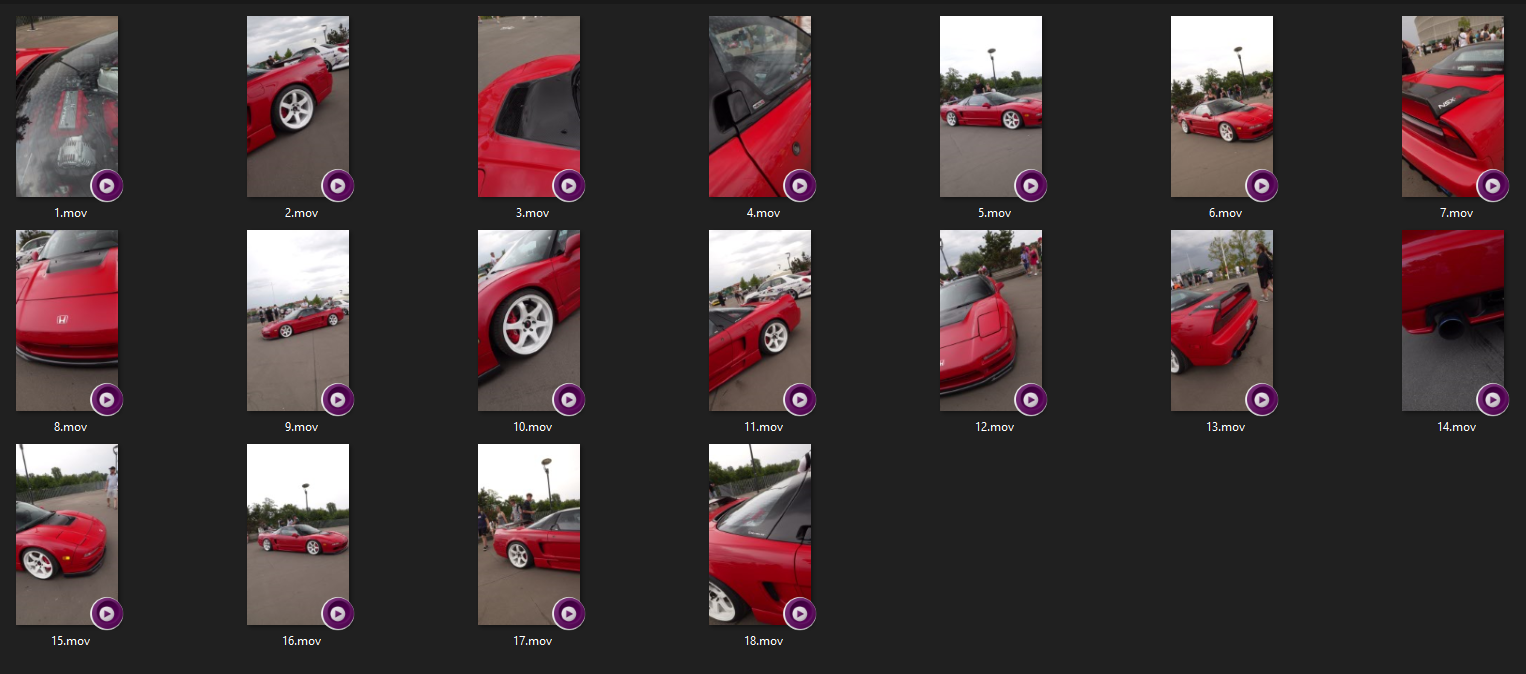Select the 14.mov exhaust clip

[x=1453, y=320]
